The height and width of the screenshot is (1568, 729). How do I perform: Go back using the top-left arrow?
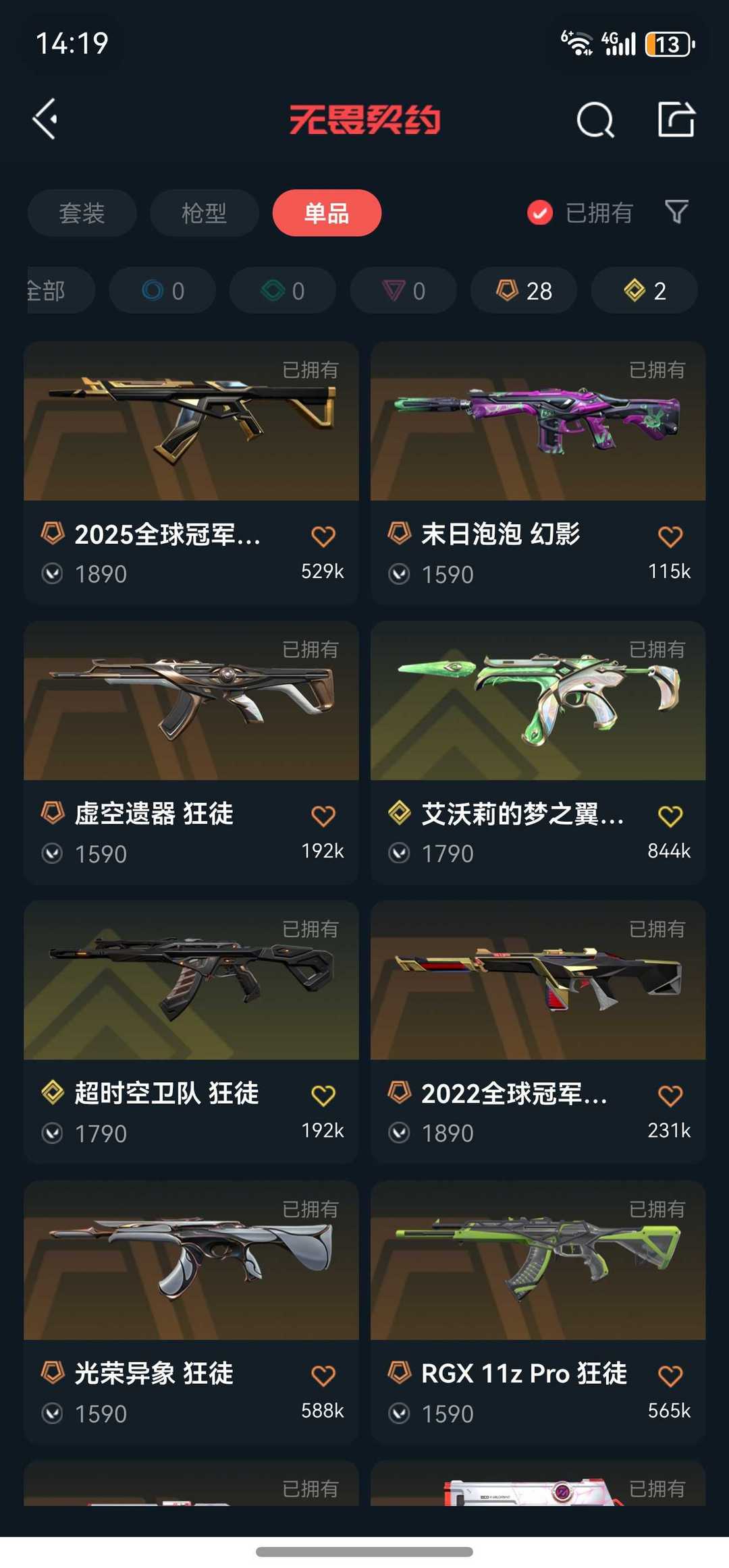[45, 119]
